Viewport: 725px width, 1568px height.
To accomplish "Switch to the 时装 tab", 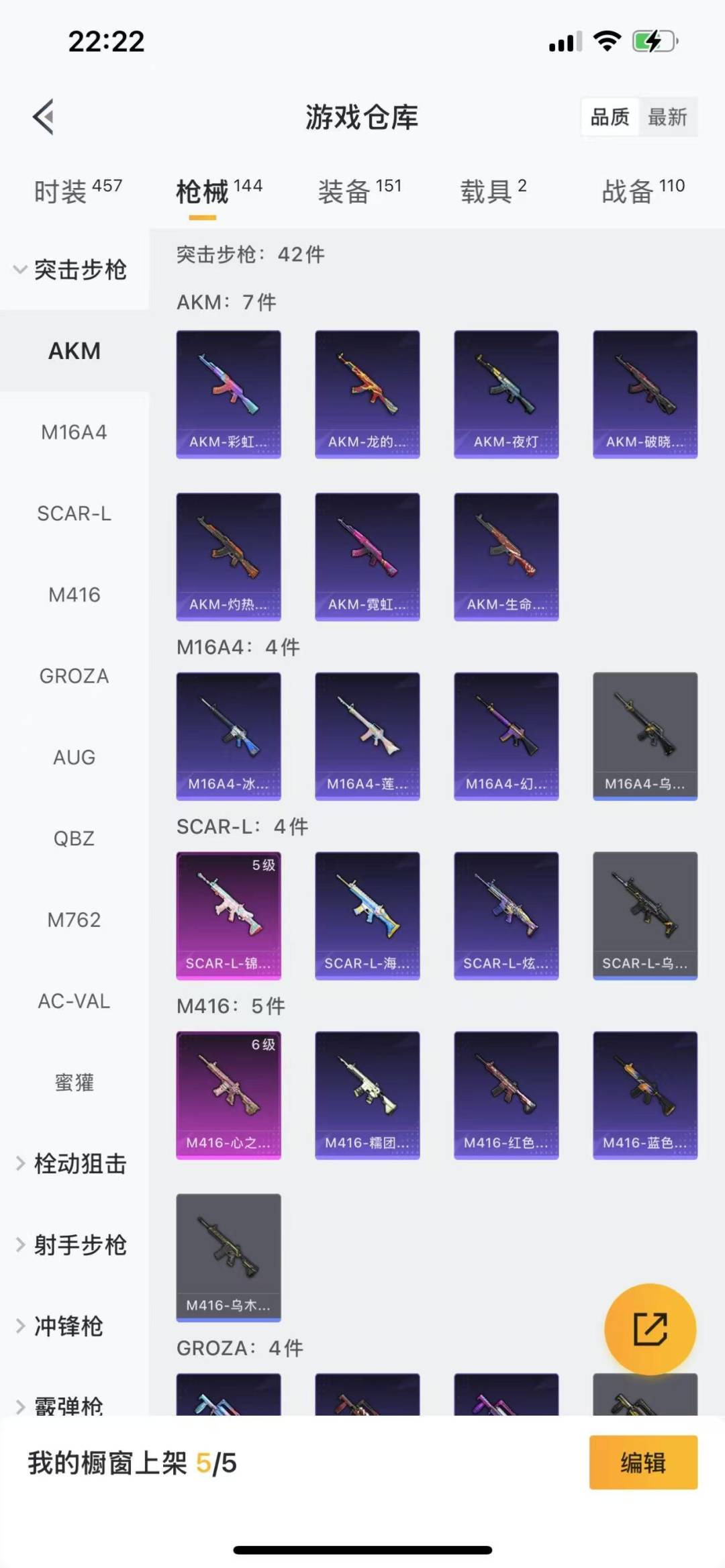I will 77,191.
